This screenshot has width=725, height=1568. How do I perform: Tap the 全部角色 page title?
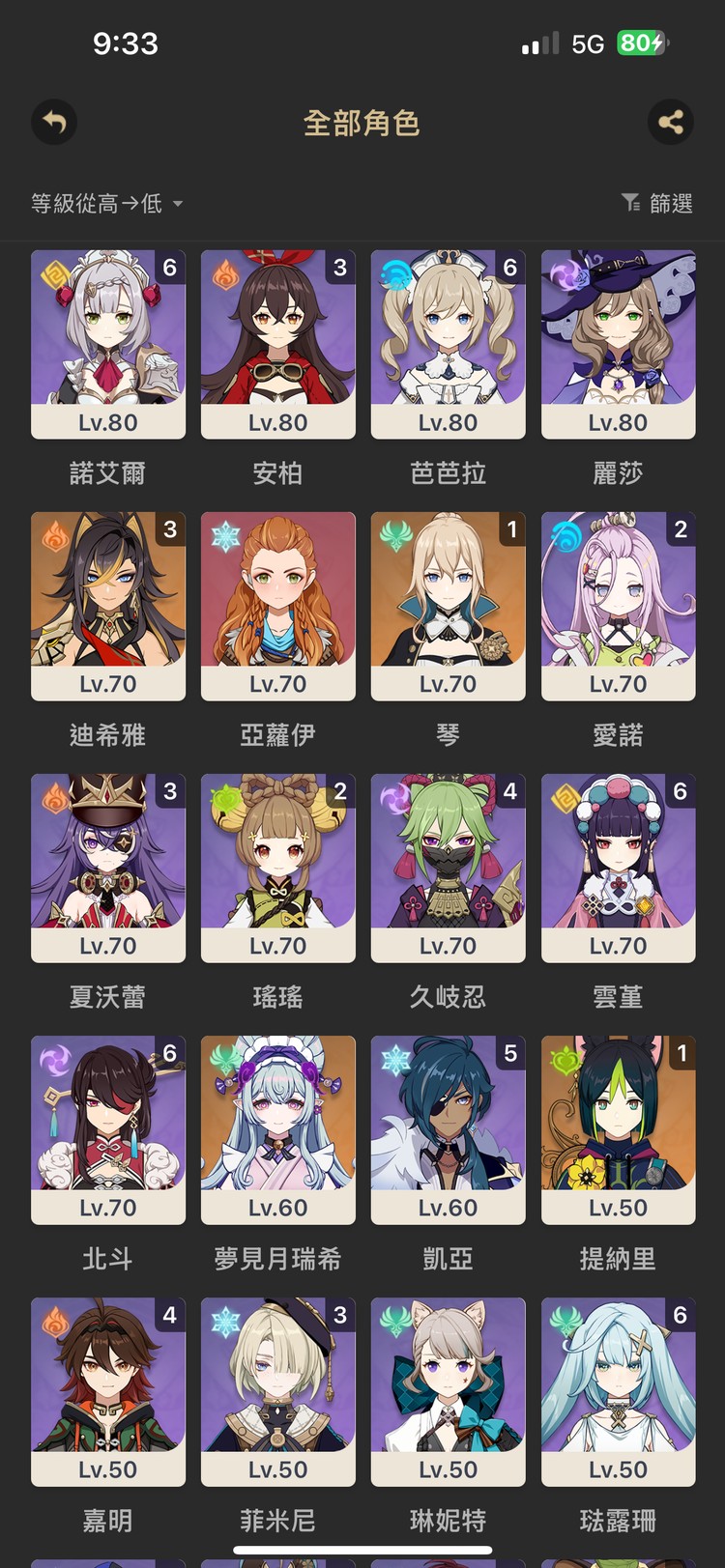362,123
